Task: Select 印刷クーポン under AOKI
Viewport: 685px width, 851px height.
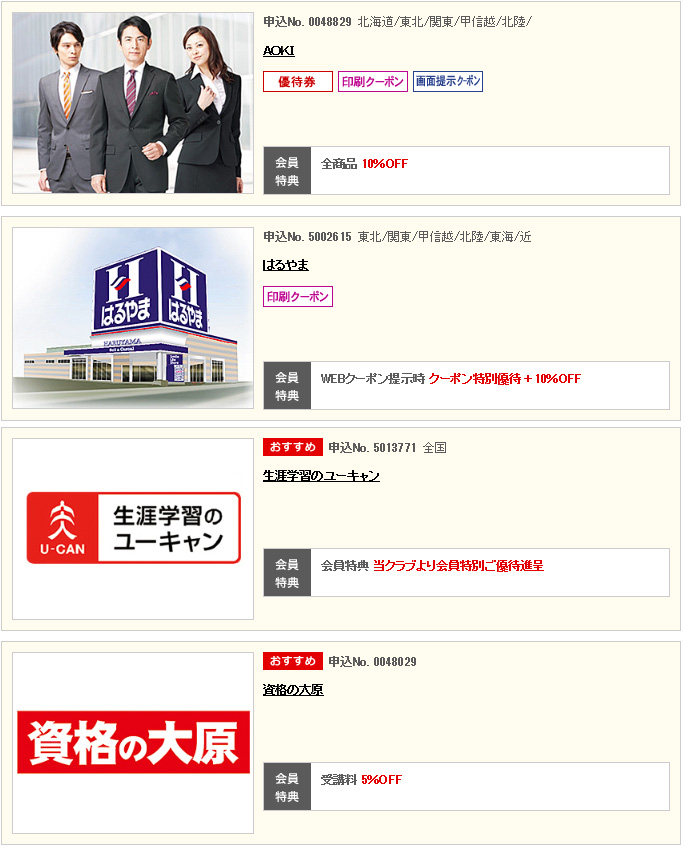Action: tap(372, 82)
